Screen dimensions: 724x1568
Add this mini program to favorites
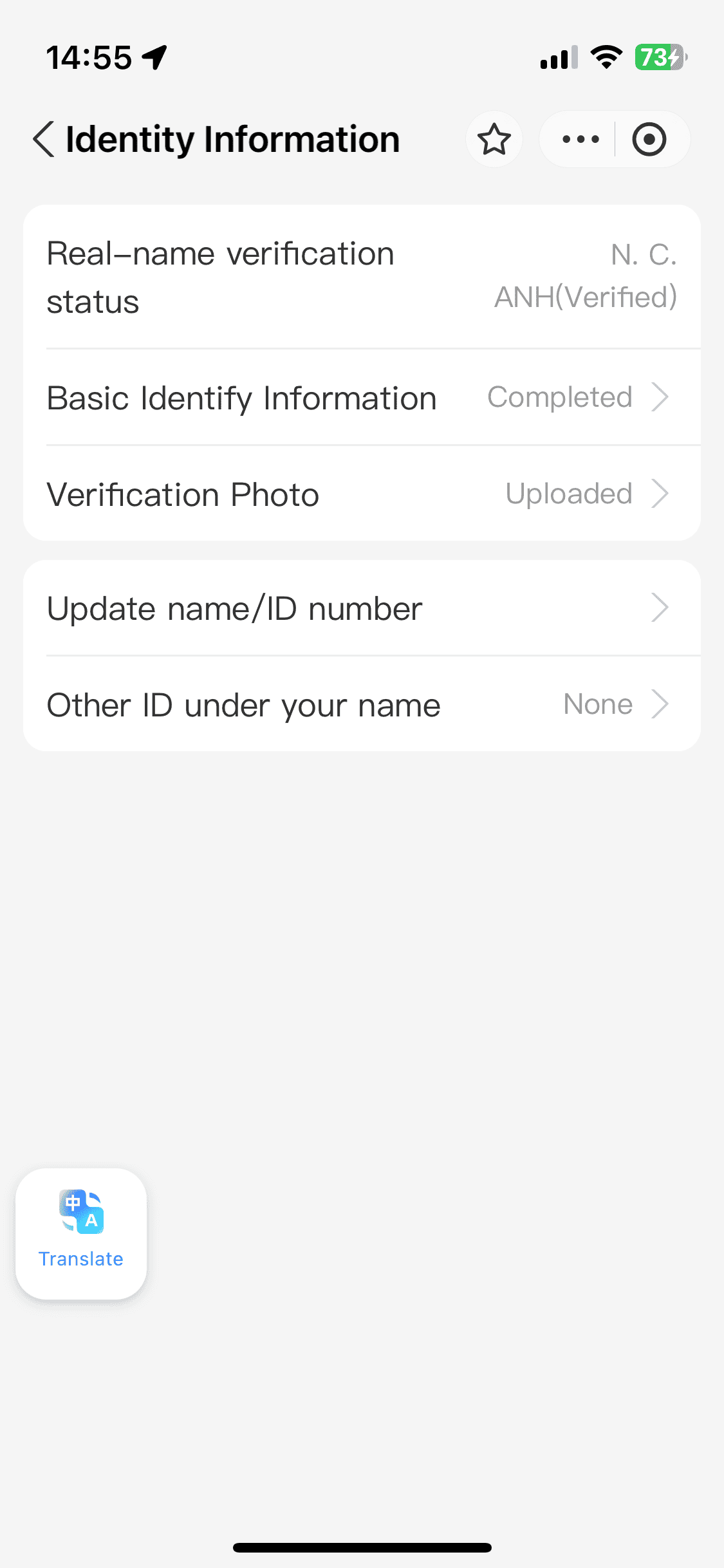[494, 139]
